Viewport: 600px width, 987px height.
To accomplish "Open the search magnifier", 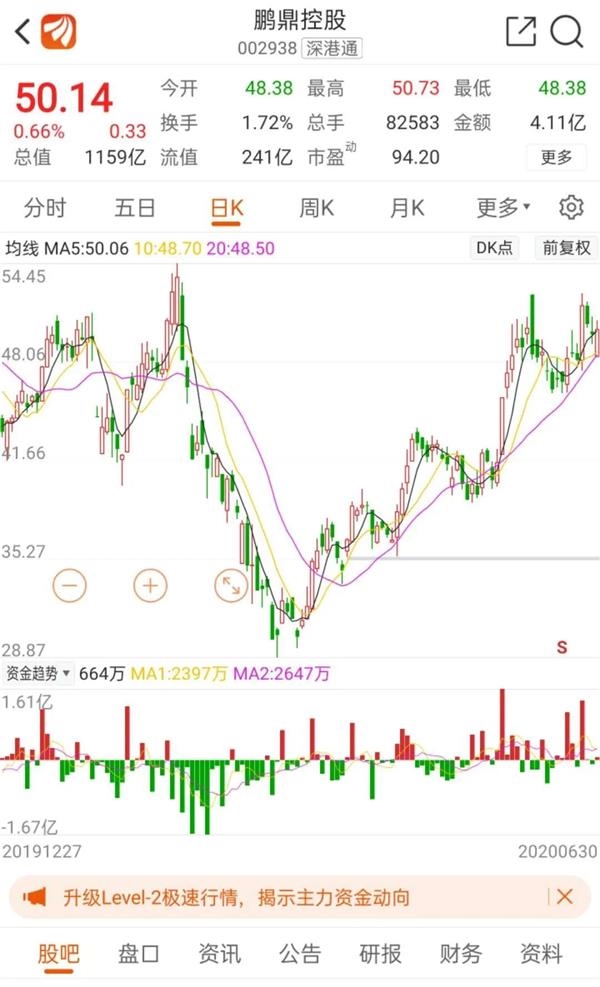I will [x=567, y=31].
